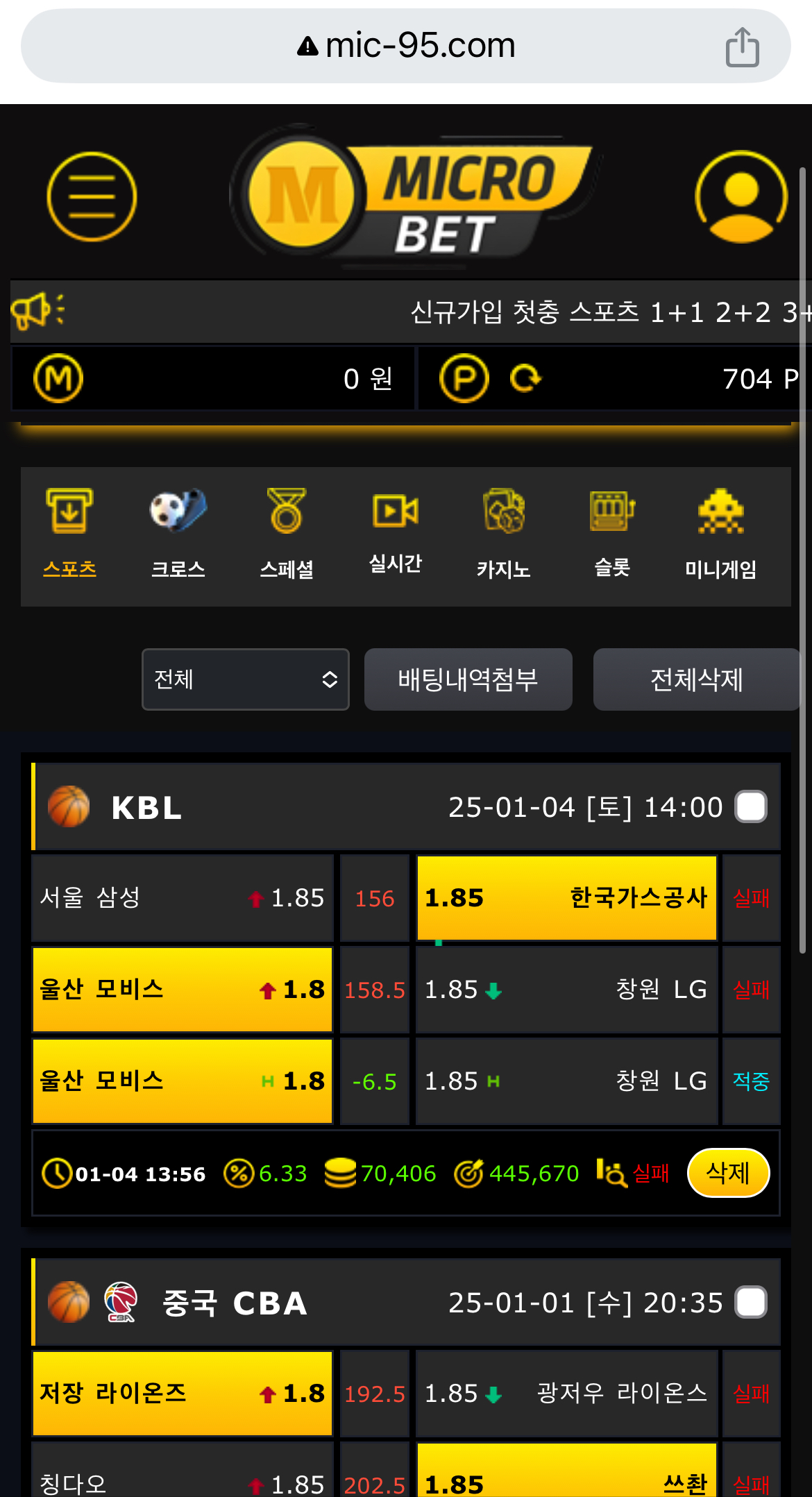Open the user profile icon
This screenshot has height=1497, width=812.
(741, 197)
